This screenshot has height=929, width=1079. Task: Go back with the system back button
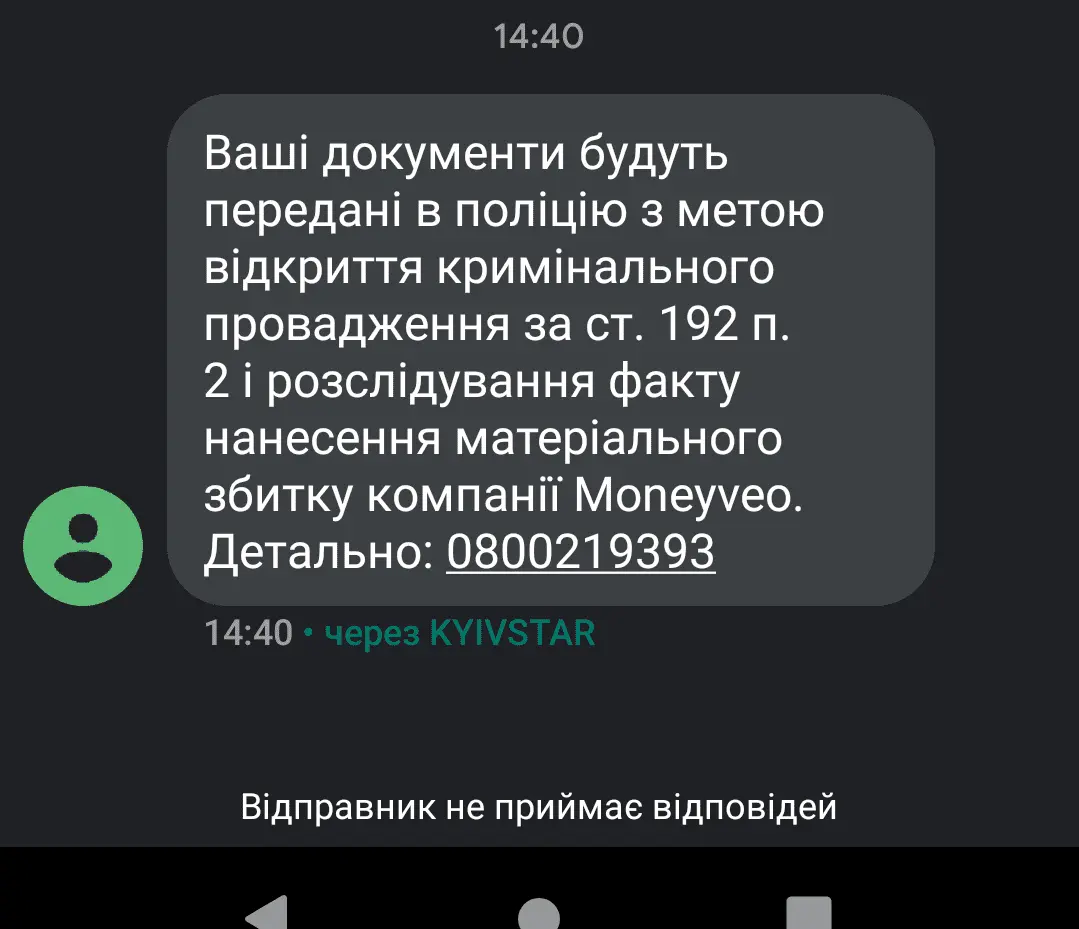point(268,912)
